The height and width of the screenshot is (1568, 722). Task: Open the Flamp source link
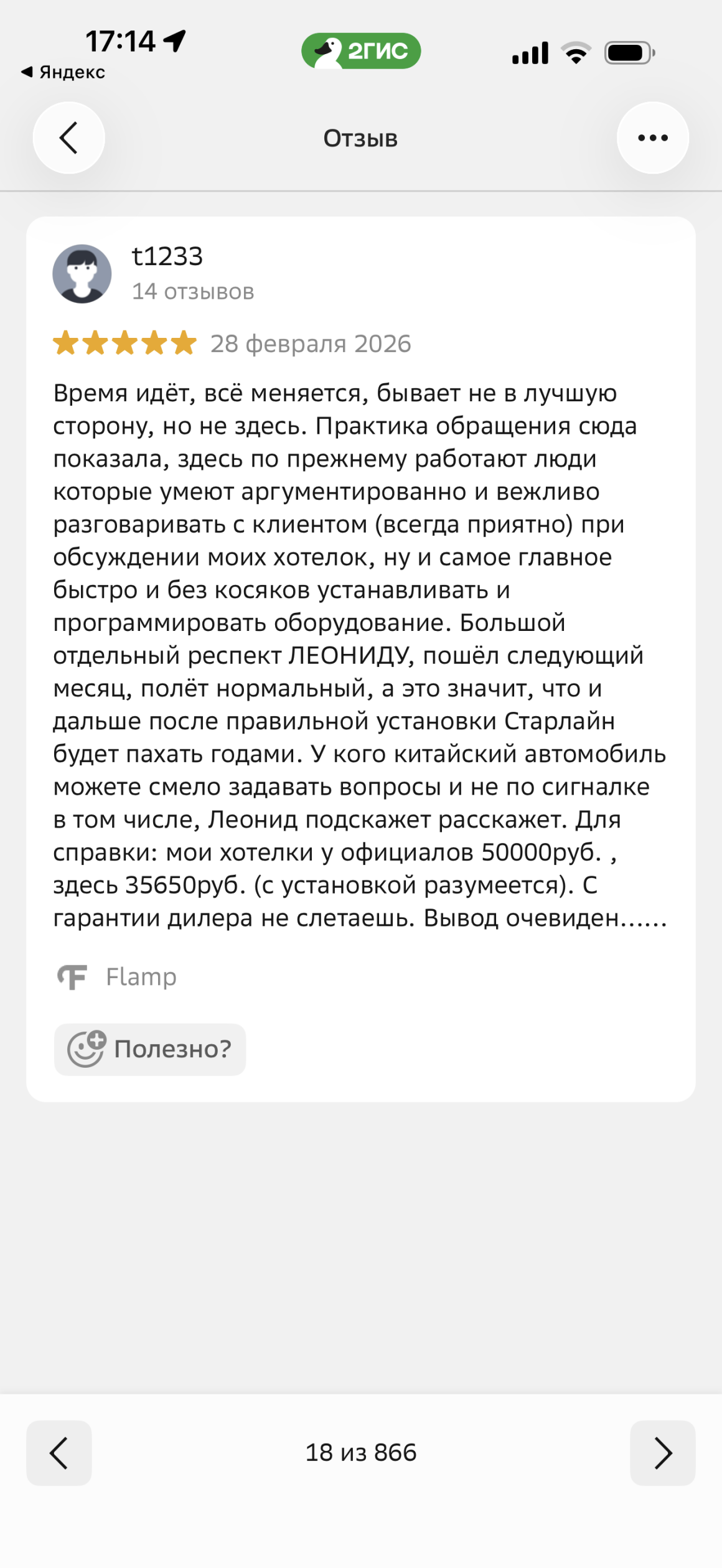[118, 977]
